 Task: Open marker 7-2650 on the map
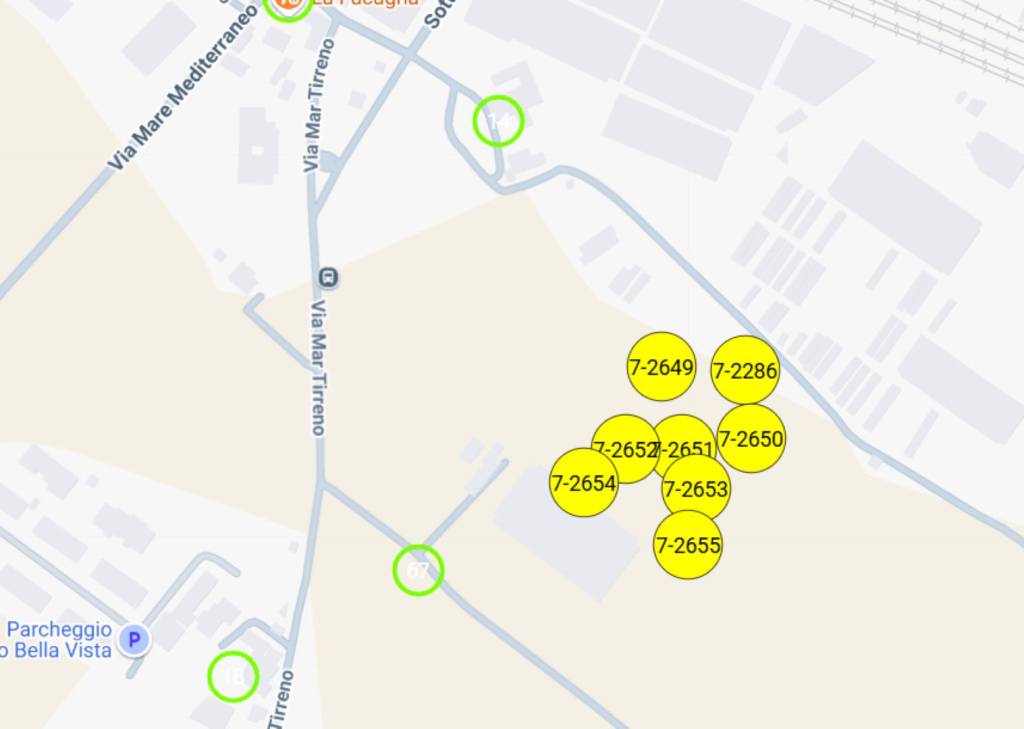(751, 438)
